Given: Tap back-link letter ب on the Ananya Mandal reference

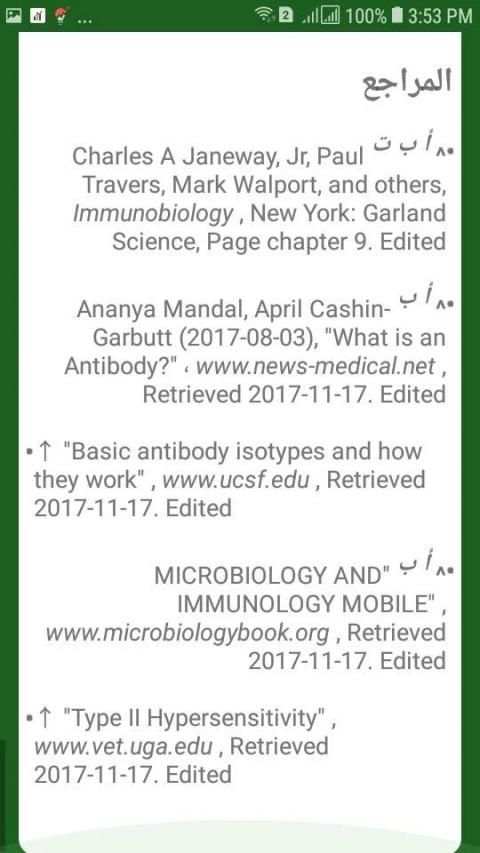Looking at the screenshot, I should 407,299.
